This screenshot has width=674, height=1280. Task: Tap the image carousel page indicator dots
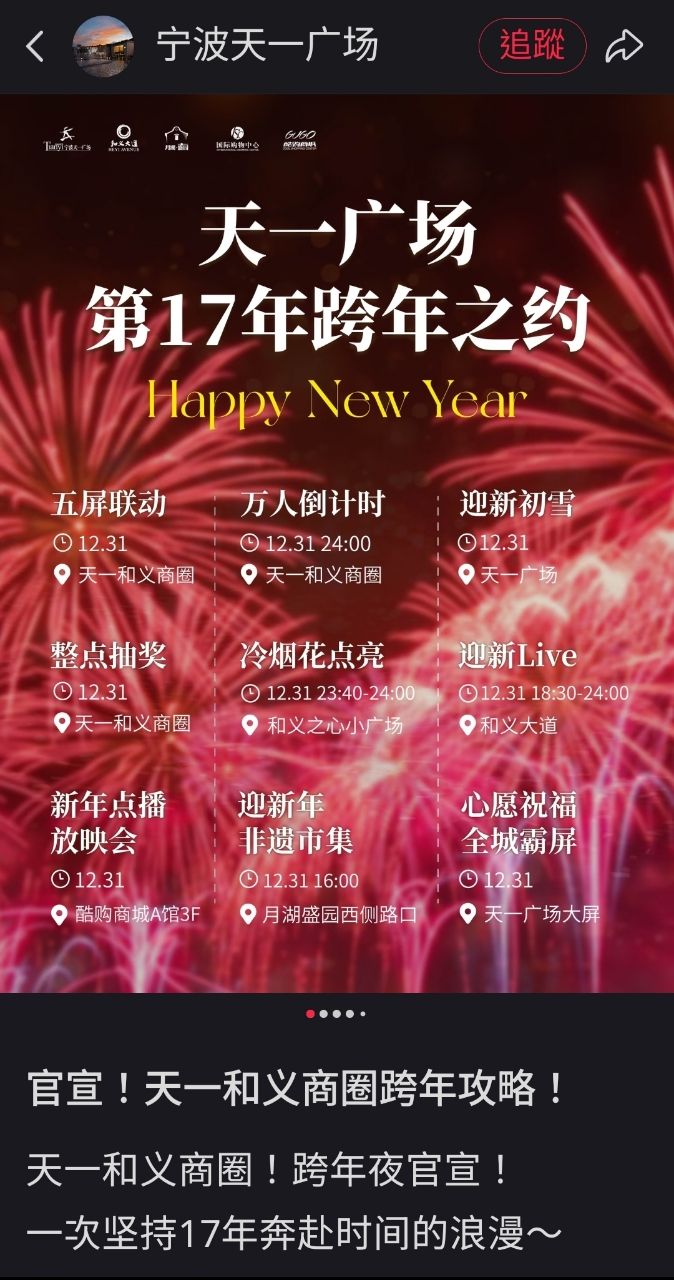point(336,1014)
